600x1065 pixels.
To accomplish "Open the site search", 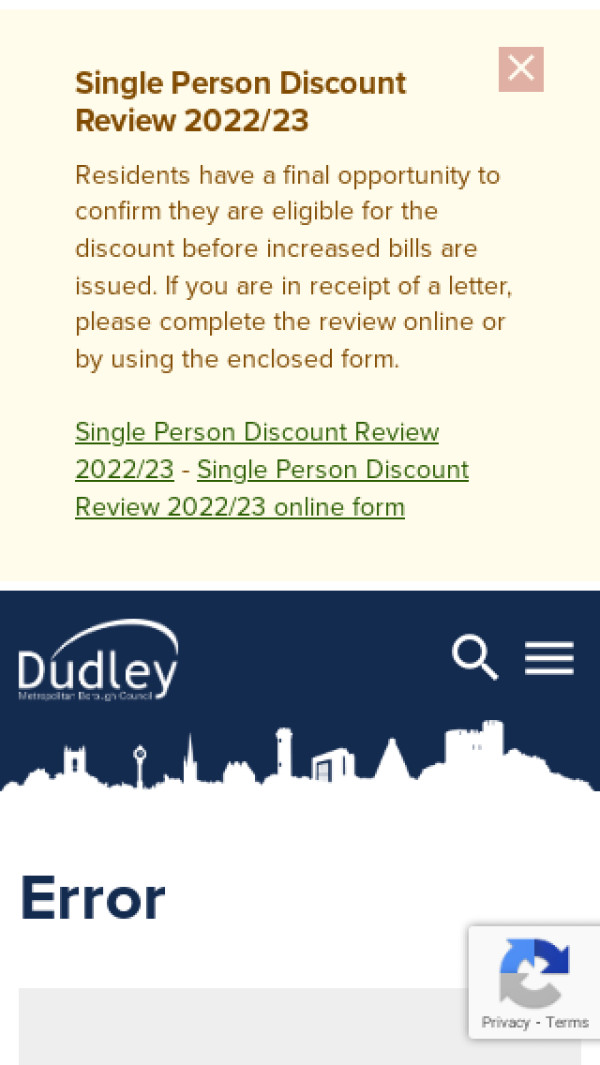I will pyautogui.click(x=475, y=659).
